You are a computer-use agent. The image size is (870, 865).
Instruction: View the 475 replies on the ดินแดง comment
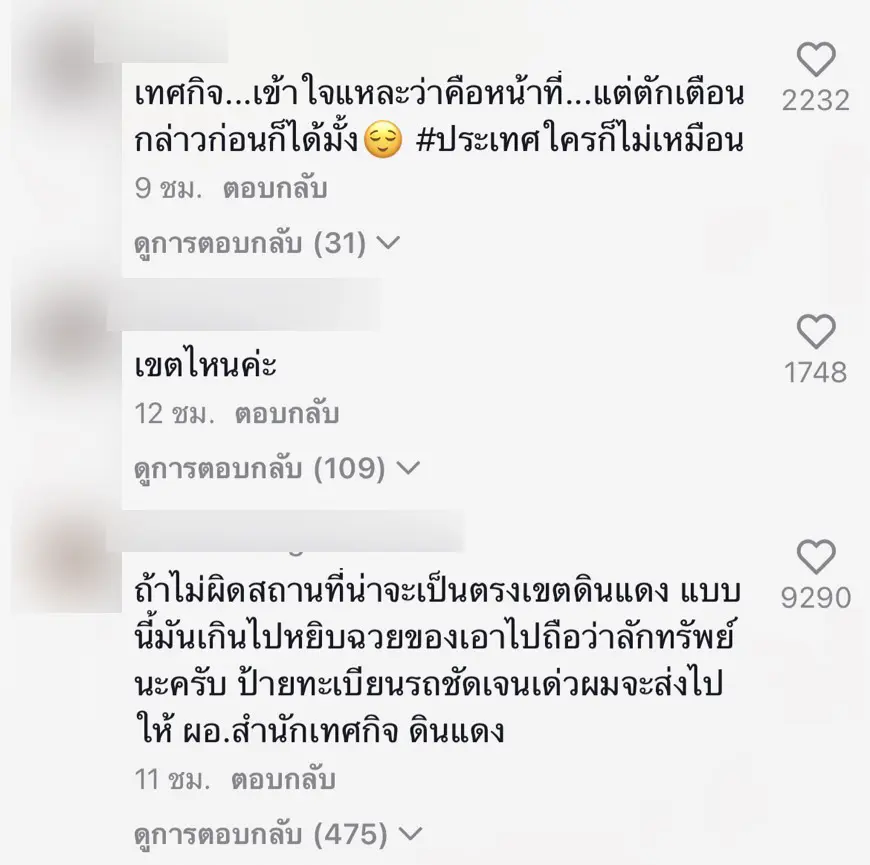click(278, 833)
